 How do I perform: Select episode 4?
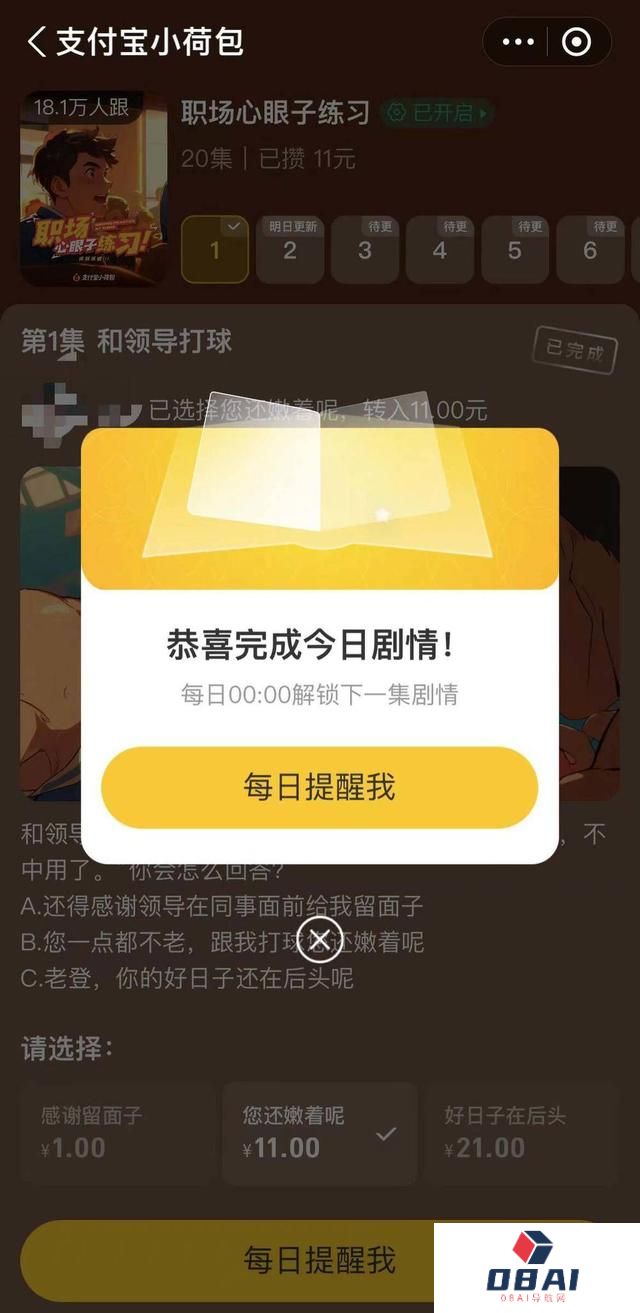coord(440,249)
